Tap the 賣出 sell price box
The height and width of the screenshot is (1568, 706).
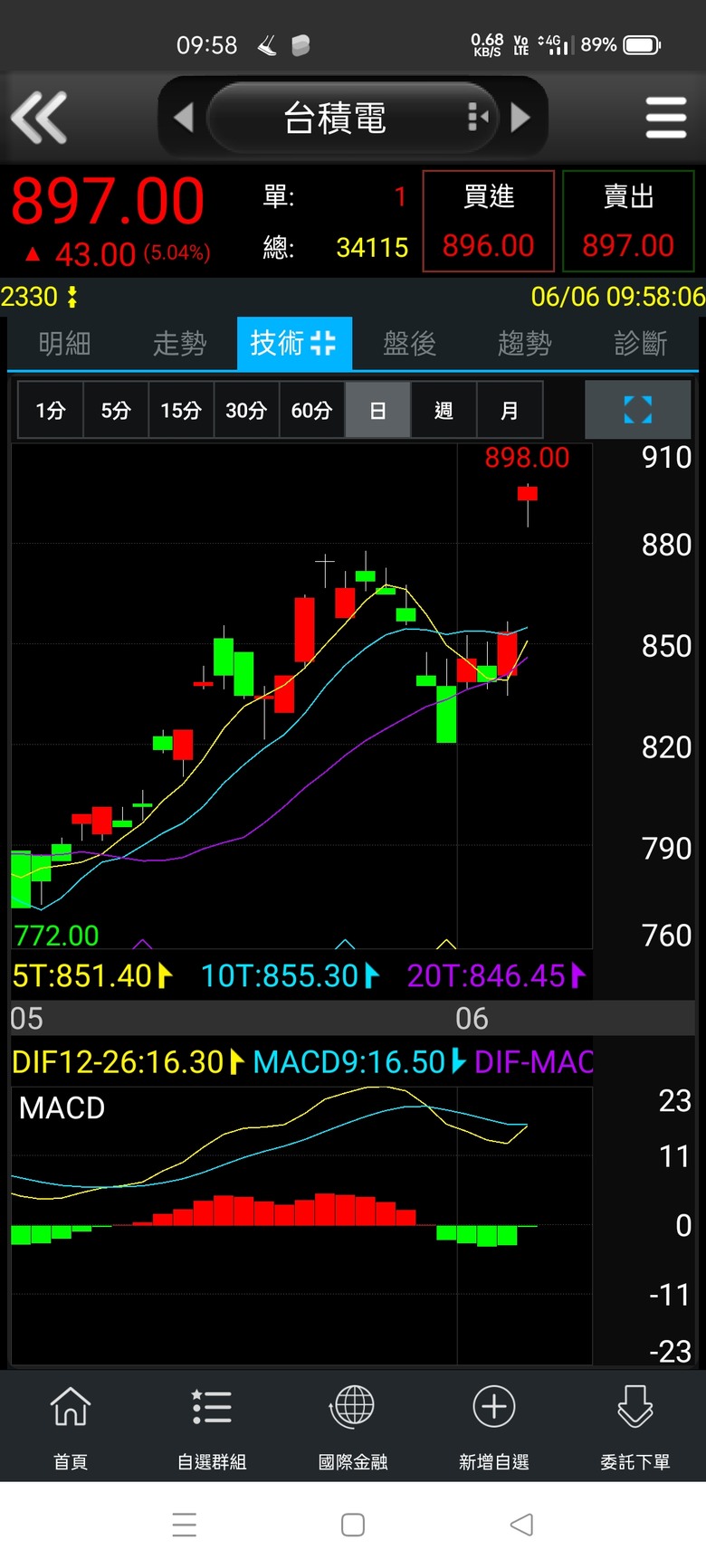click(628, 222)
